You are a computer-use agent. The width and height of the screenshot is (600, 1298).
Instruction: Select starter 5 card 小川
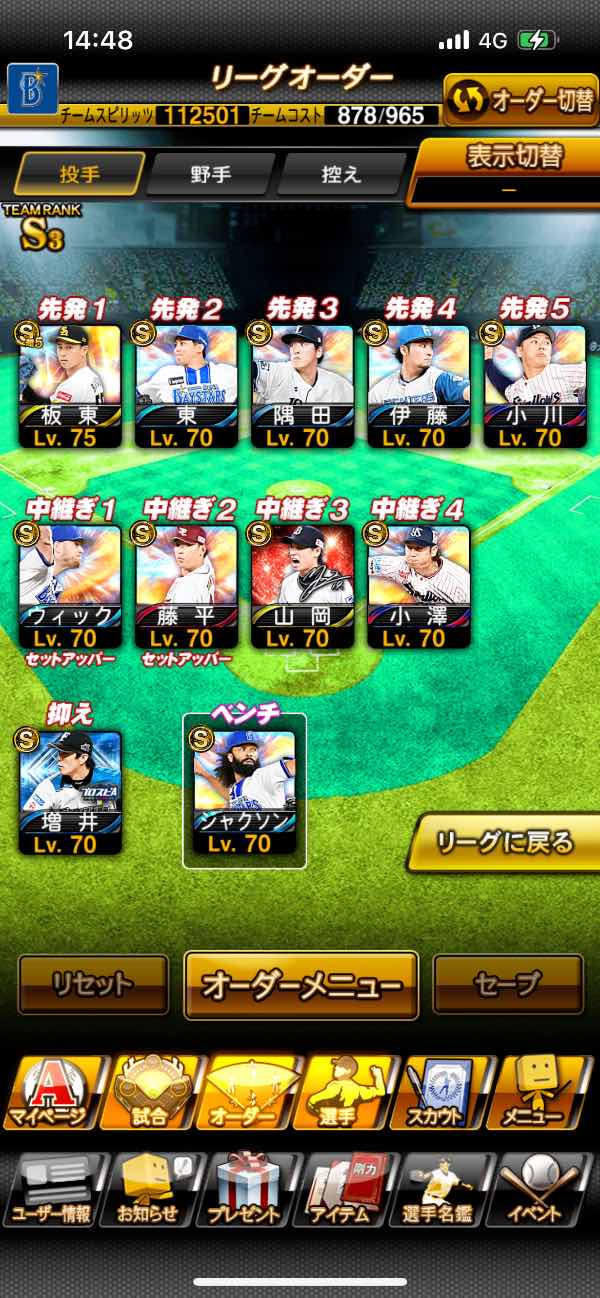pyautogui.click(x=535, y=386)
